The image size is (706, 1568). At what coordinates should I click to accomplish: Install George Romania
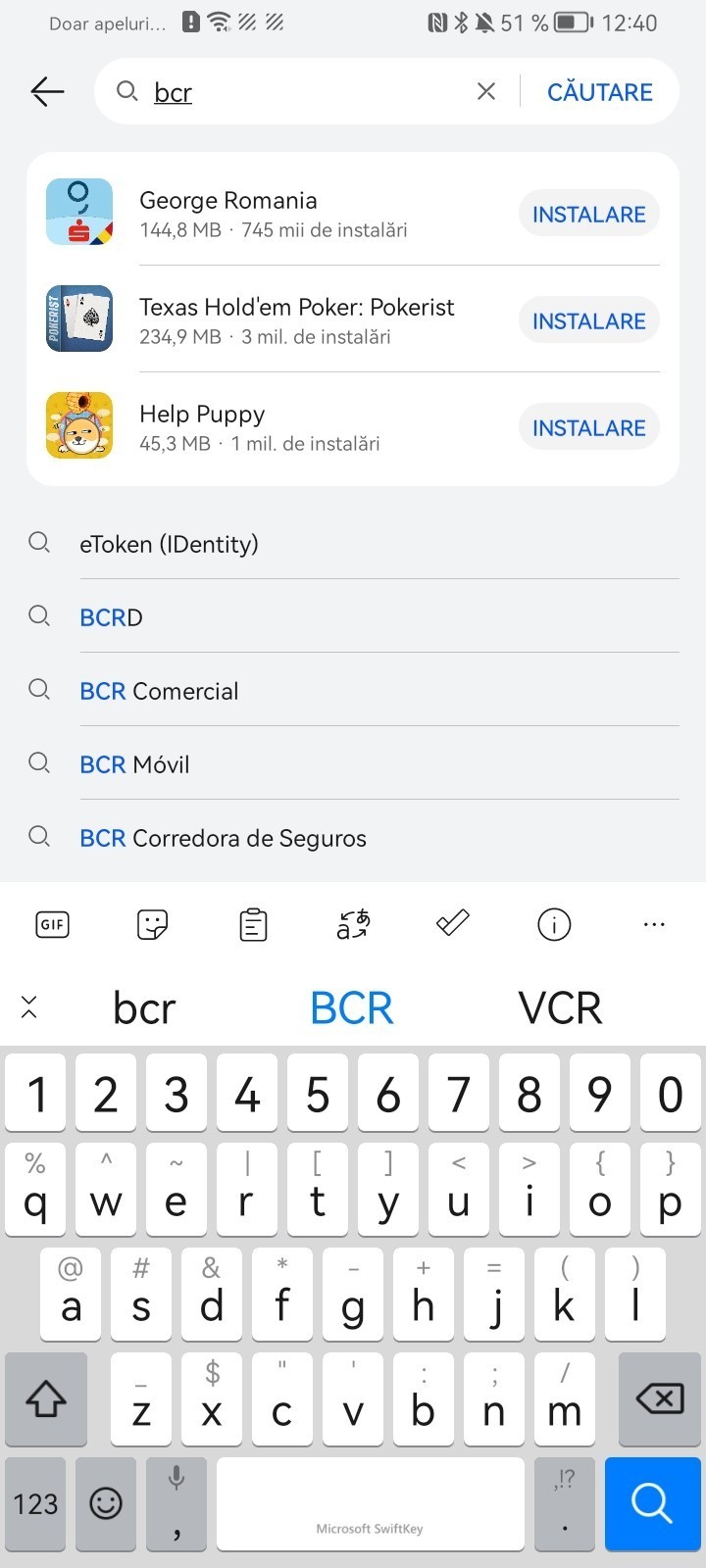588,214
